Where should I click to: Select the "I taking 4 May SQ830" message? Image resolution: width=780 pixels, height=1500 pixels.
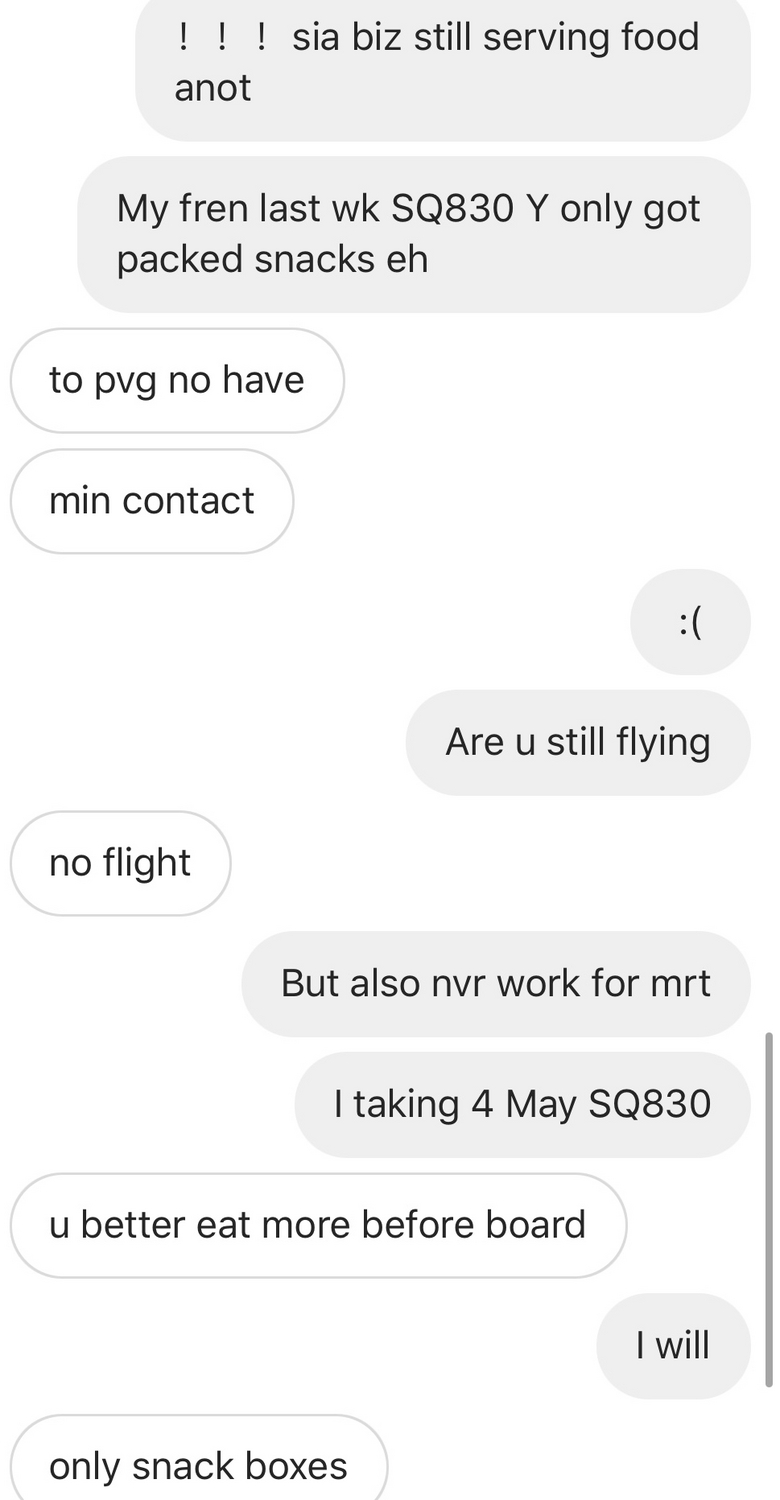click(x=521, y=1103)
